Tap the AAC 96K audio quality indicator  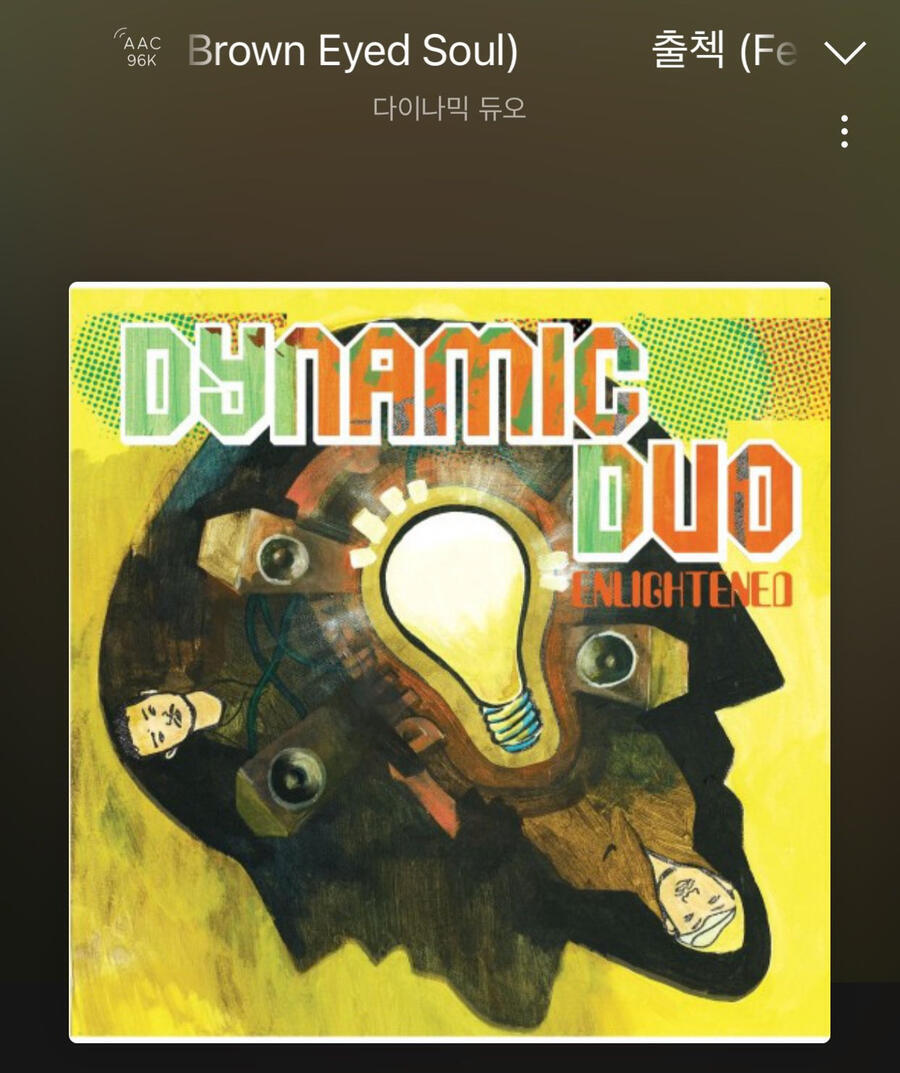(141, 50)
